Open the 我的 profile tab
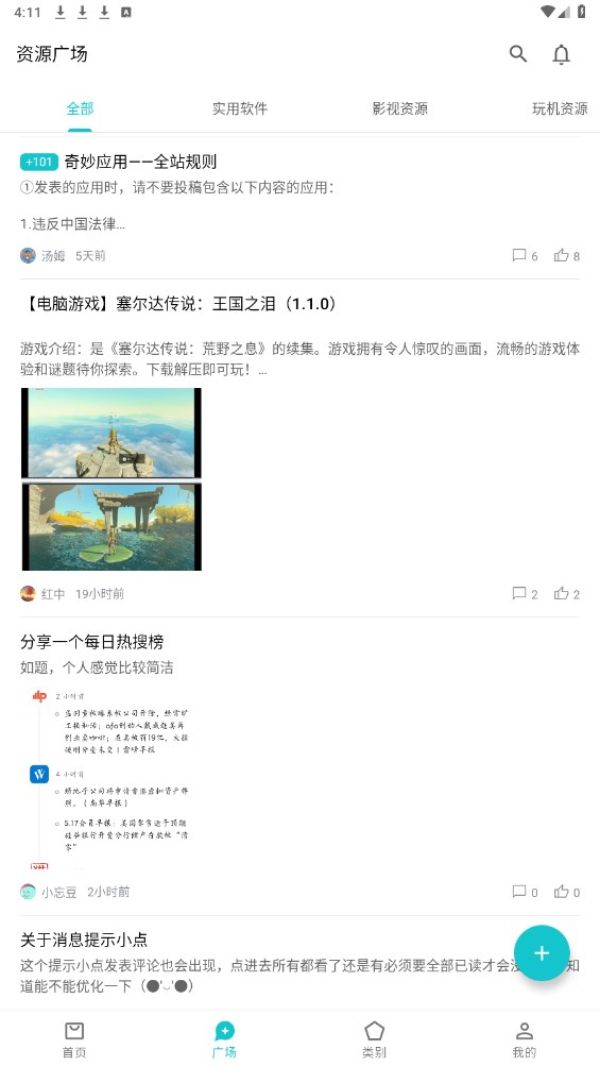 [524, 1039]
